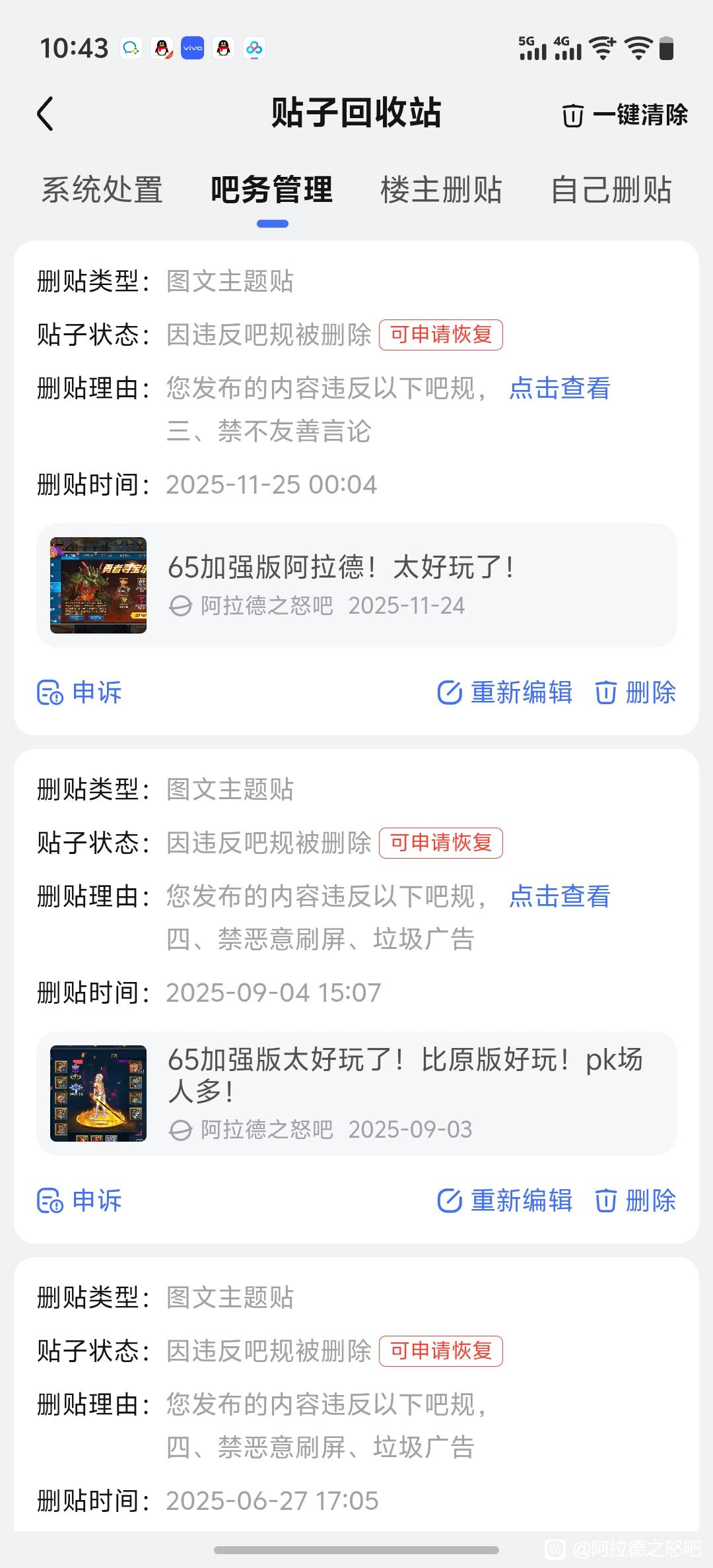Tap 点击查看 for 禁不友善言论 rule
Screen dimensions: 713x1568
pos(560,388)
